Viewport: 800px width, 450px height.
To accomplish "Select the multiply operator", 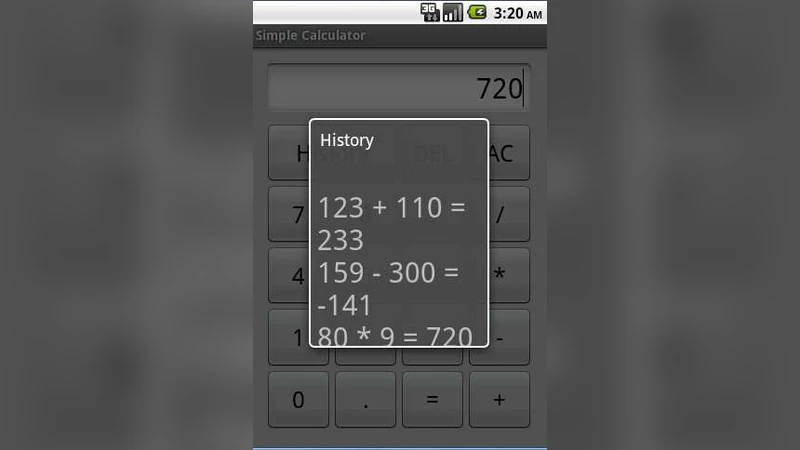I will point(509,276).
